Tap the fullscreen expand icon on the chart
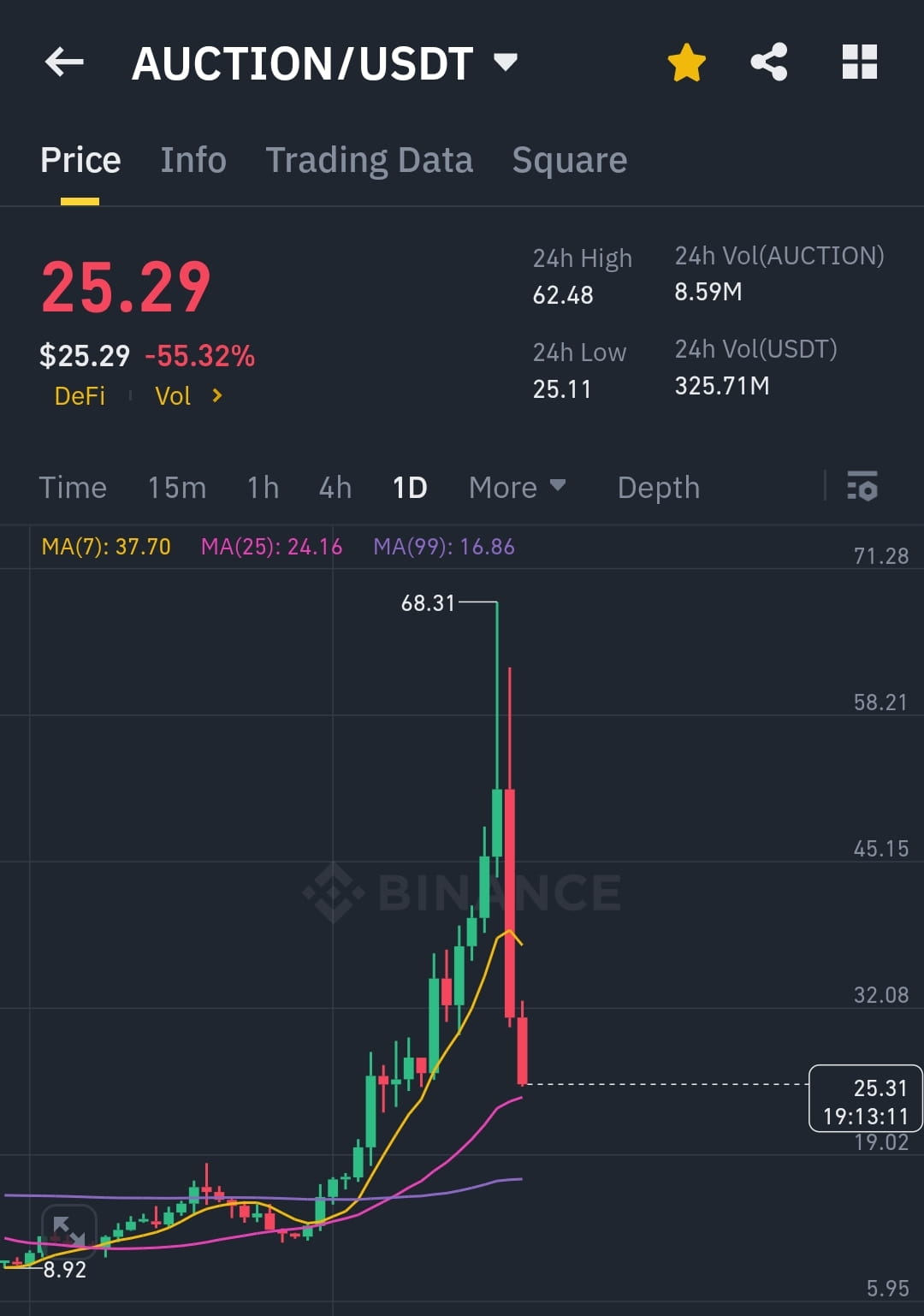This screenshot has width=924, height=1316. point(71,1230)
